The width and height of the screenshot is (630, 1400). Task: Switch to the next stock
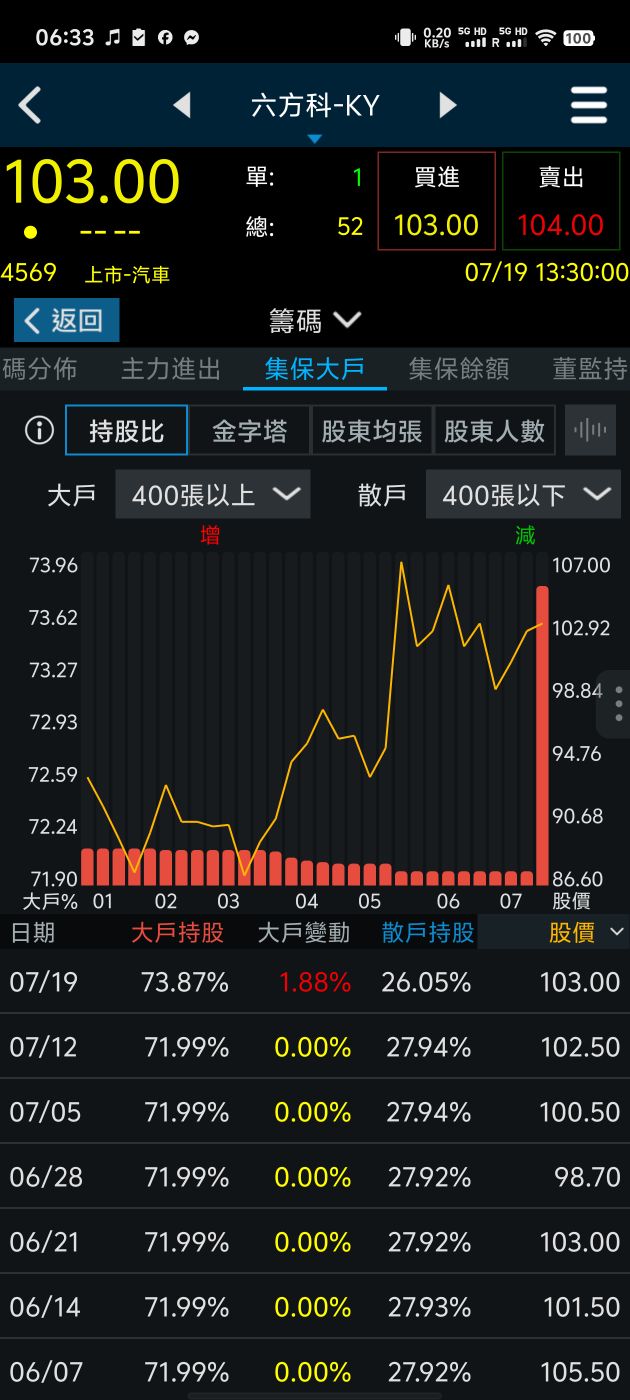point(447,105)
